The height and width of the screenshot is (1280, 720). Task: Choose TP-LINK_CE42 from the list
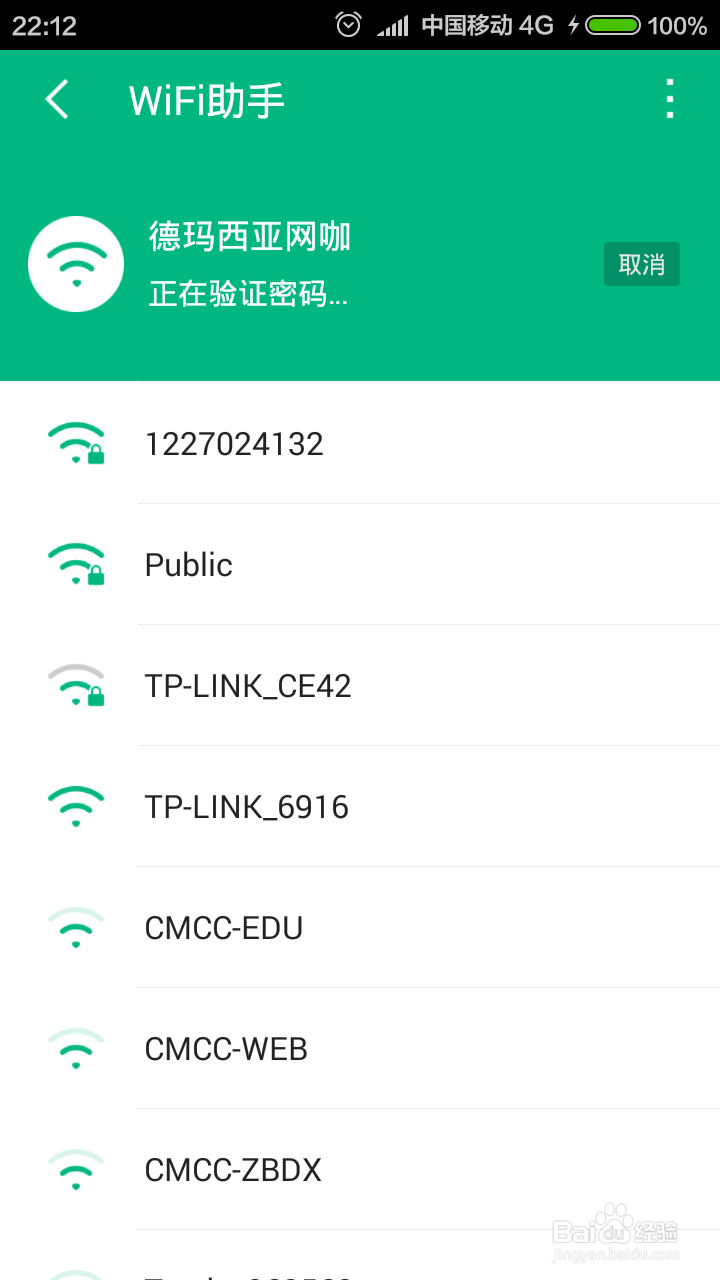360,685
